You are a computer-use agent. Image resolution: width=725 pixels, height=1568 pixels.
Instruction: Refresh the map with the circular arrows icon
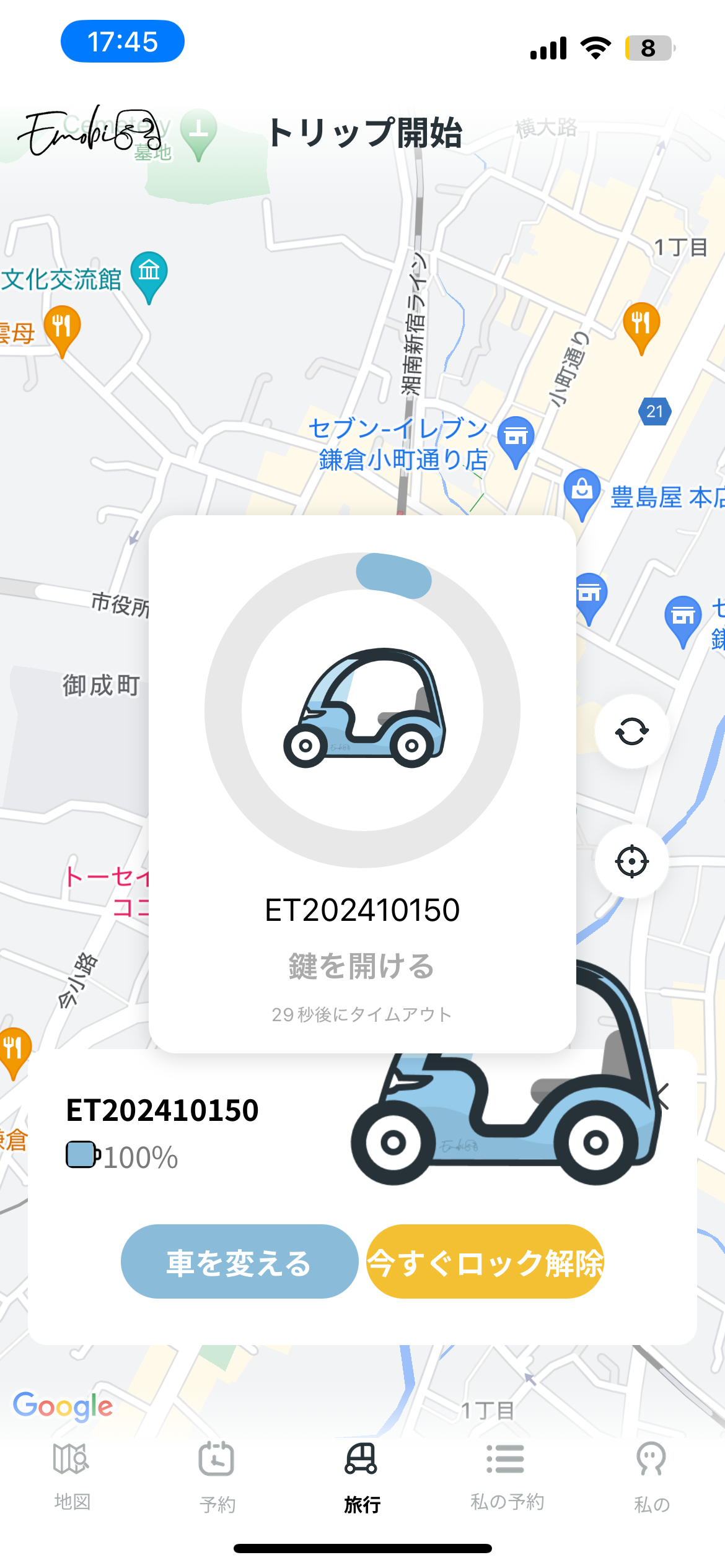pyautogui.click(x=631, y=731)
